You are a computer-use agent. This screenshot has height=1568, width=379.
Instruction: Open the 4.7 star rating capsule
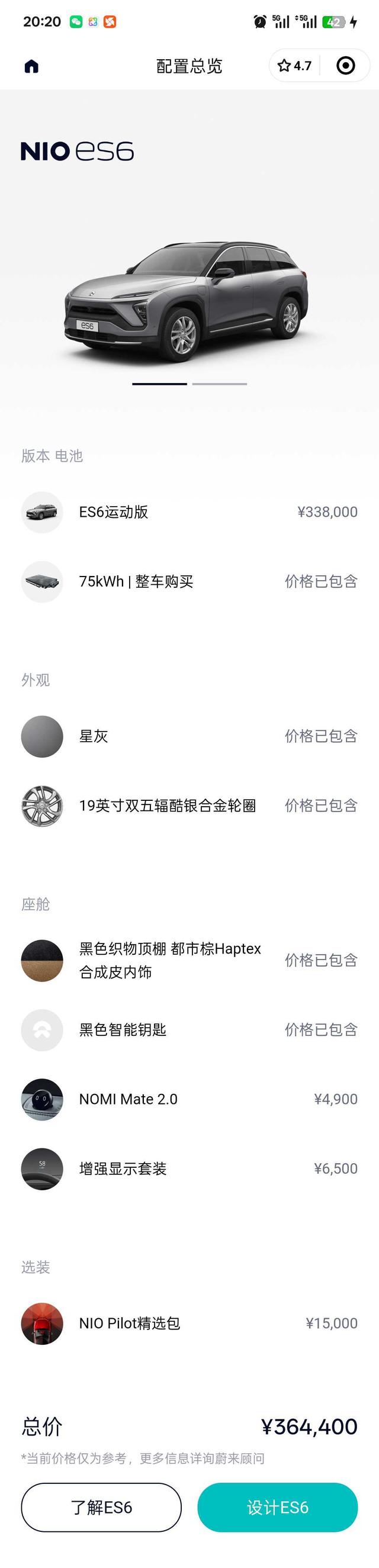point(295,66)
